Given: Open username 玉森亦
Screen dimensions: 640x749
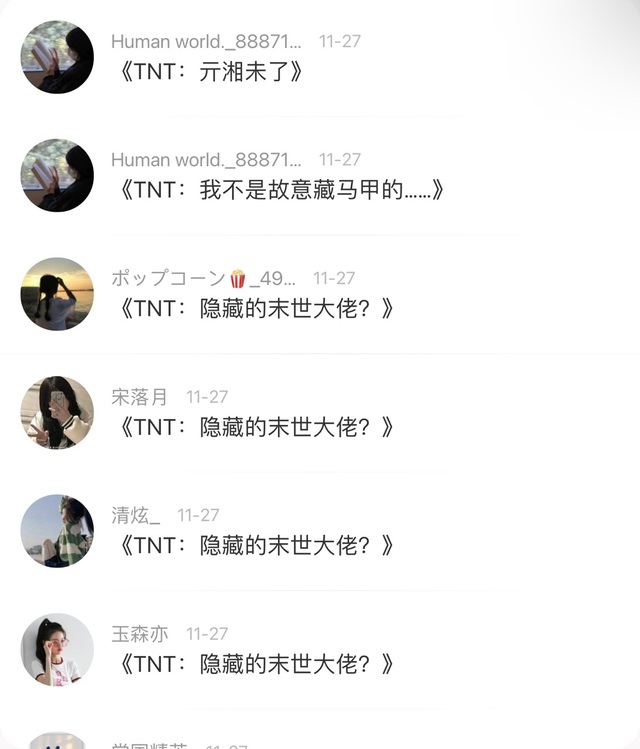Looking at the screenshot, I should click(x=139, y=634).
